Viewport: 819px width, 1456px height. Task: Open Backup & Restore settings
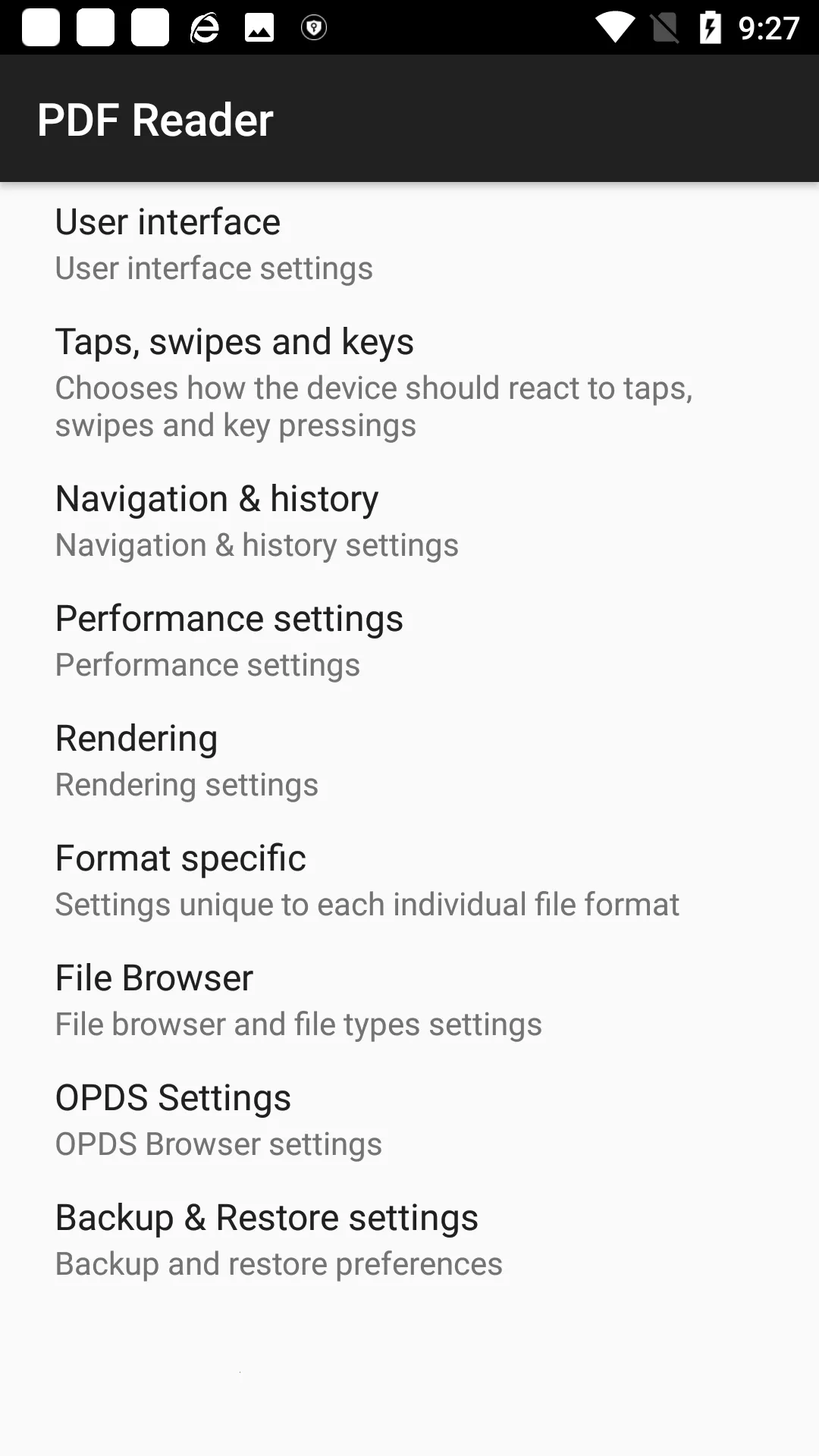coord(409,1239)
